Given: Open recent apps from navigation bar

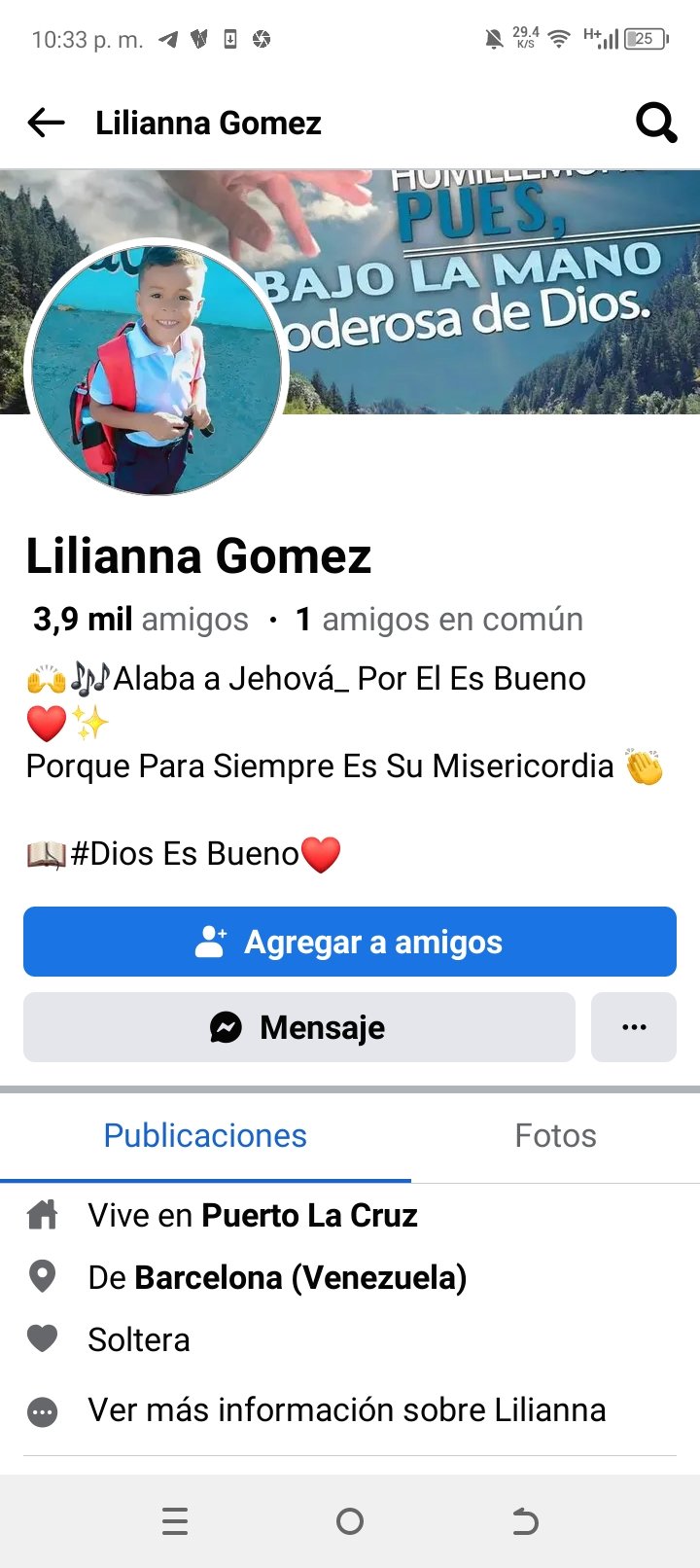Looking at the screenshot, I should click(175, 1521).
